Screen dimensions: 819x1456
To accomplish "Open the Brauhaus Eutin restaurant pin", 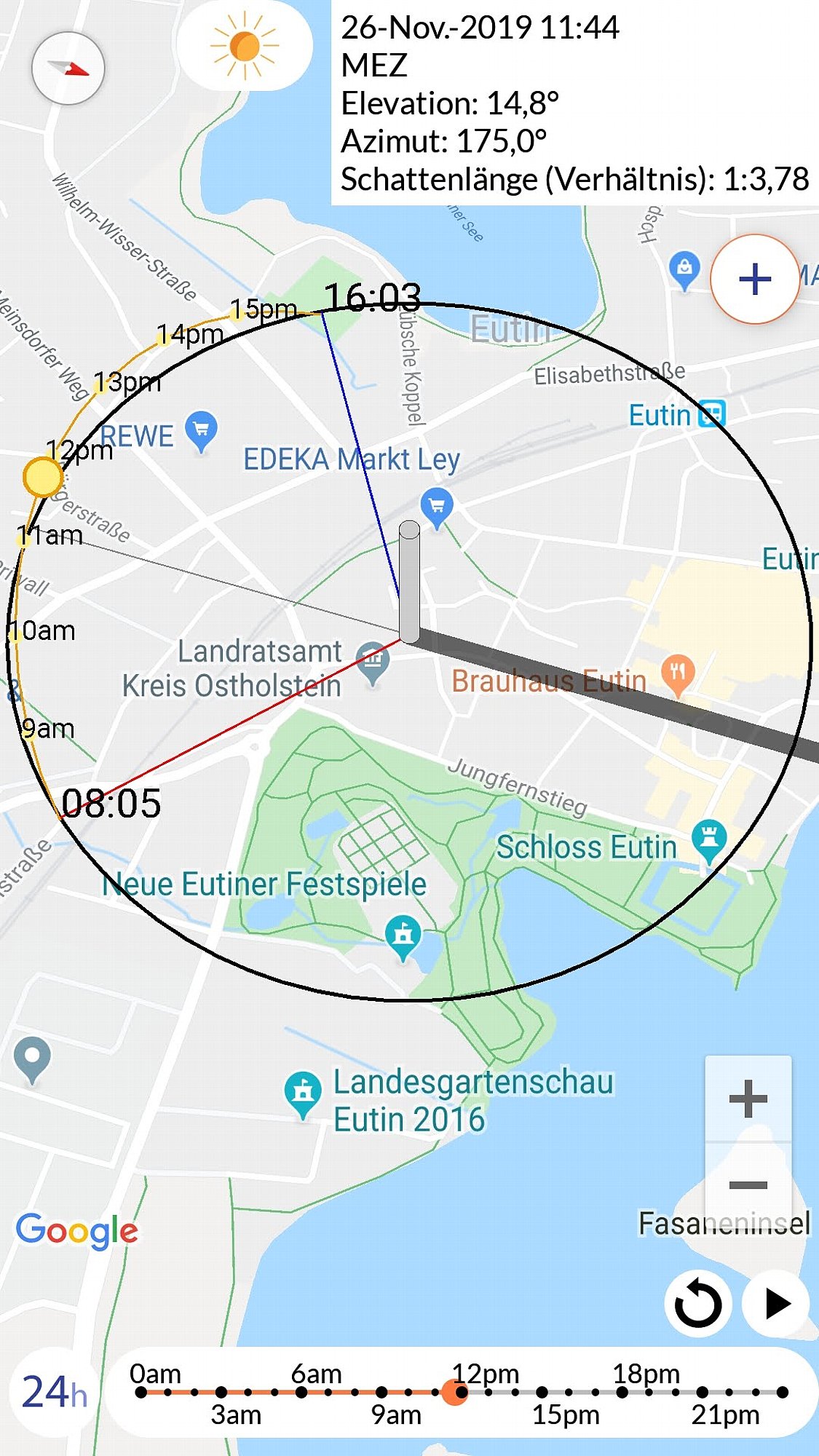I will [x=678, y=676].
